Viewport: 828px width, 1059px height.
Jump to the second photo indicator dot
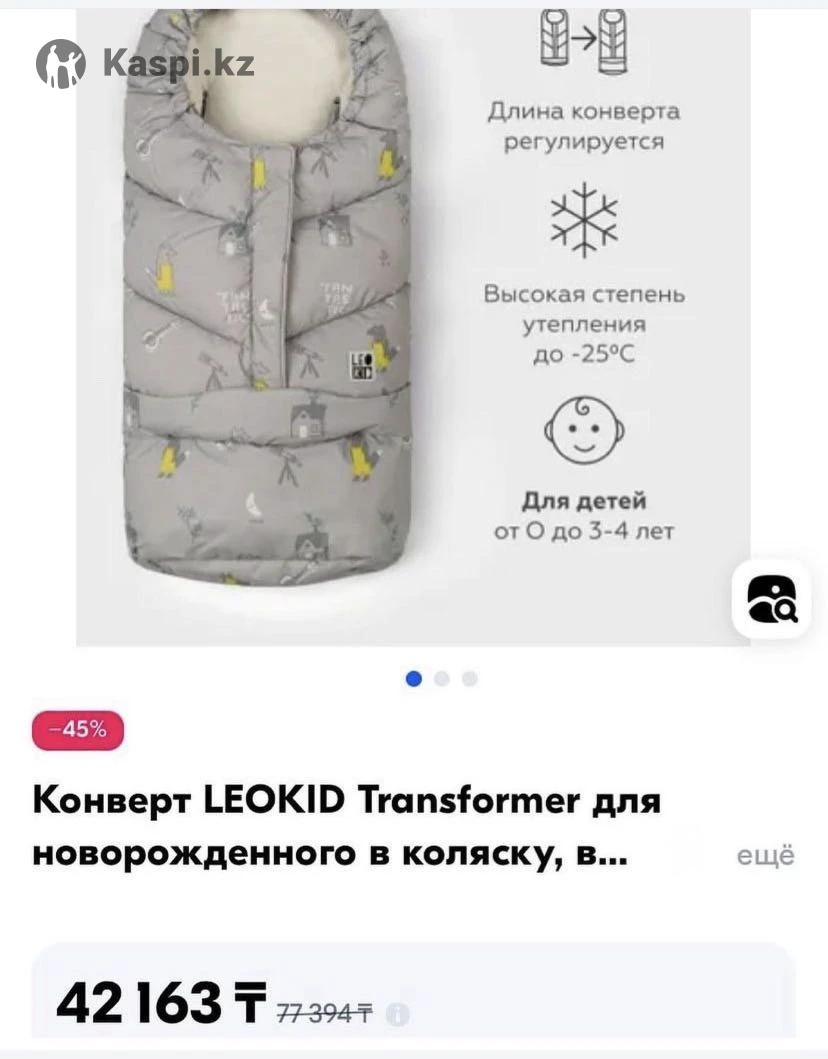[442, 679]
